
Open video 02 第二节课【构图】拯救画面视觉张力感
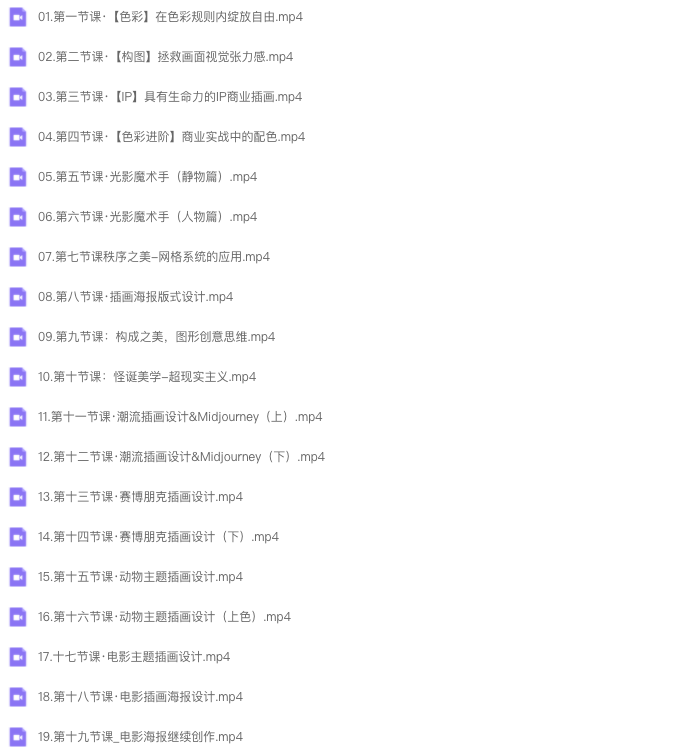[x=165, y=57]
